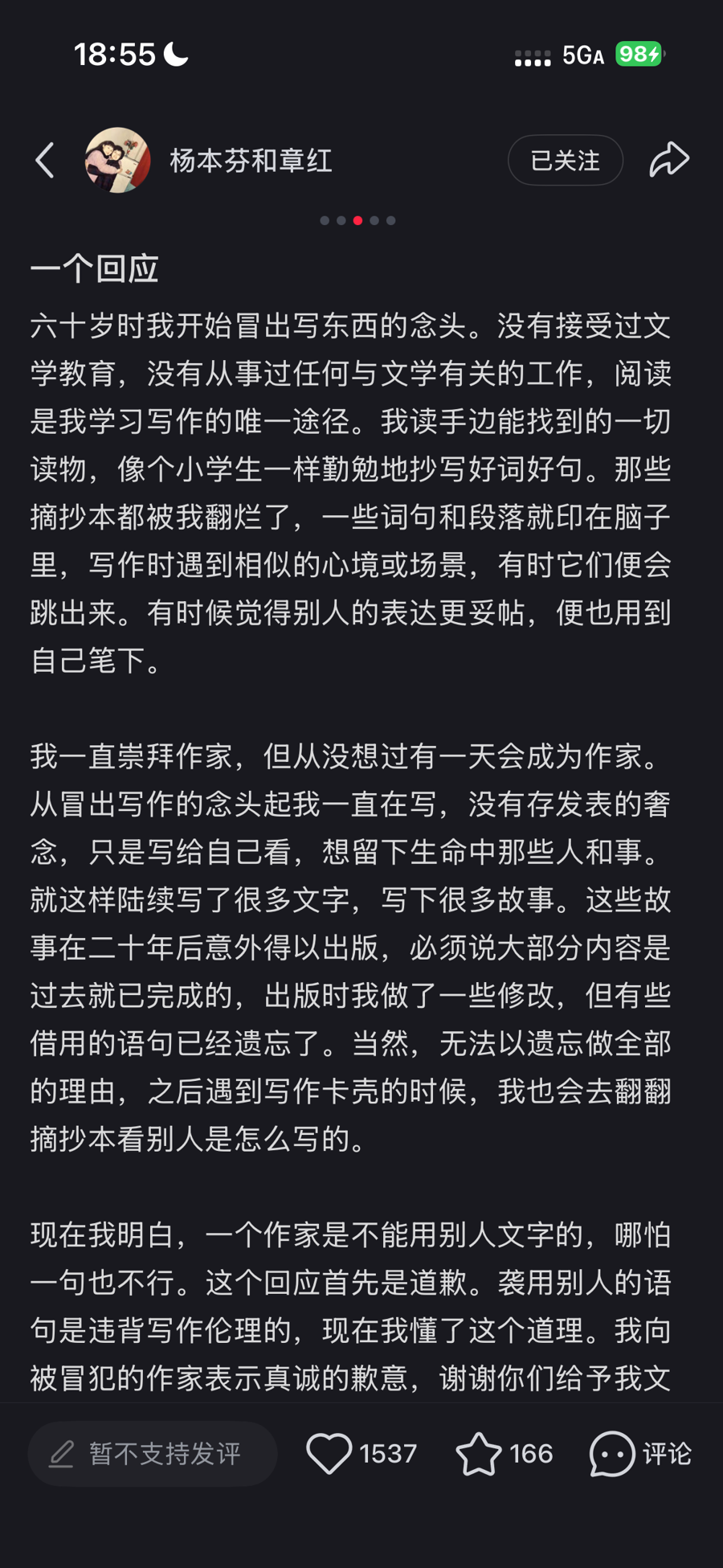
Task: Open the share menu via the share icon
Action: 669,159
